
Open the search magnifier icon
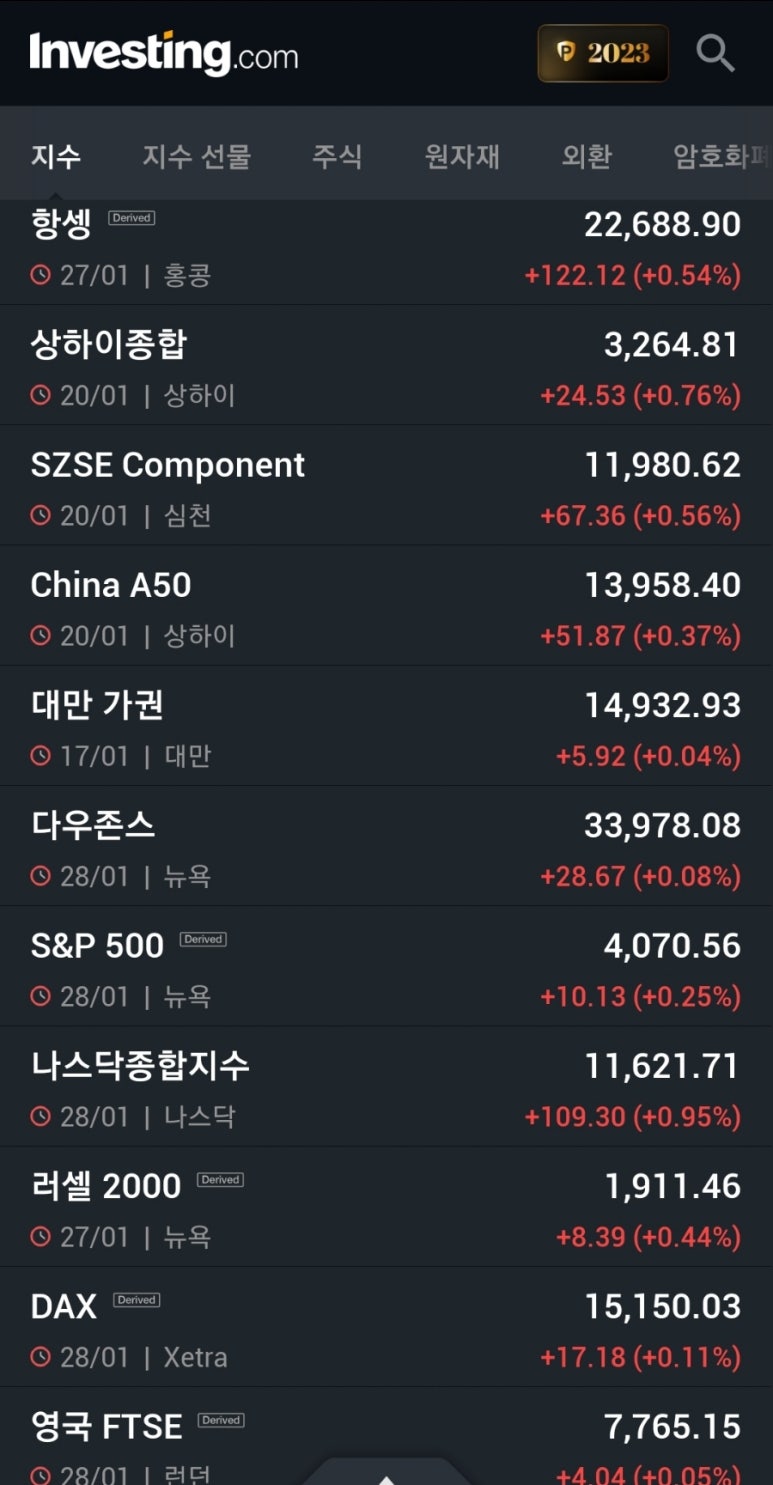coord(715,53)
